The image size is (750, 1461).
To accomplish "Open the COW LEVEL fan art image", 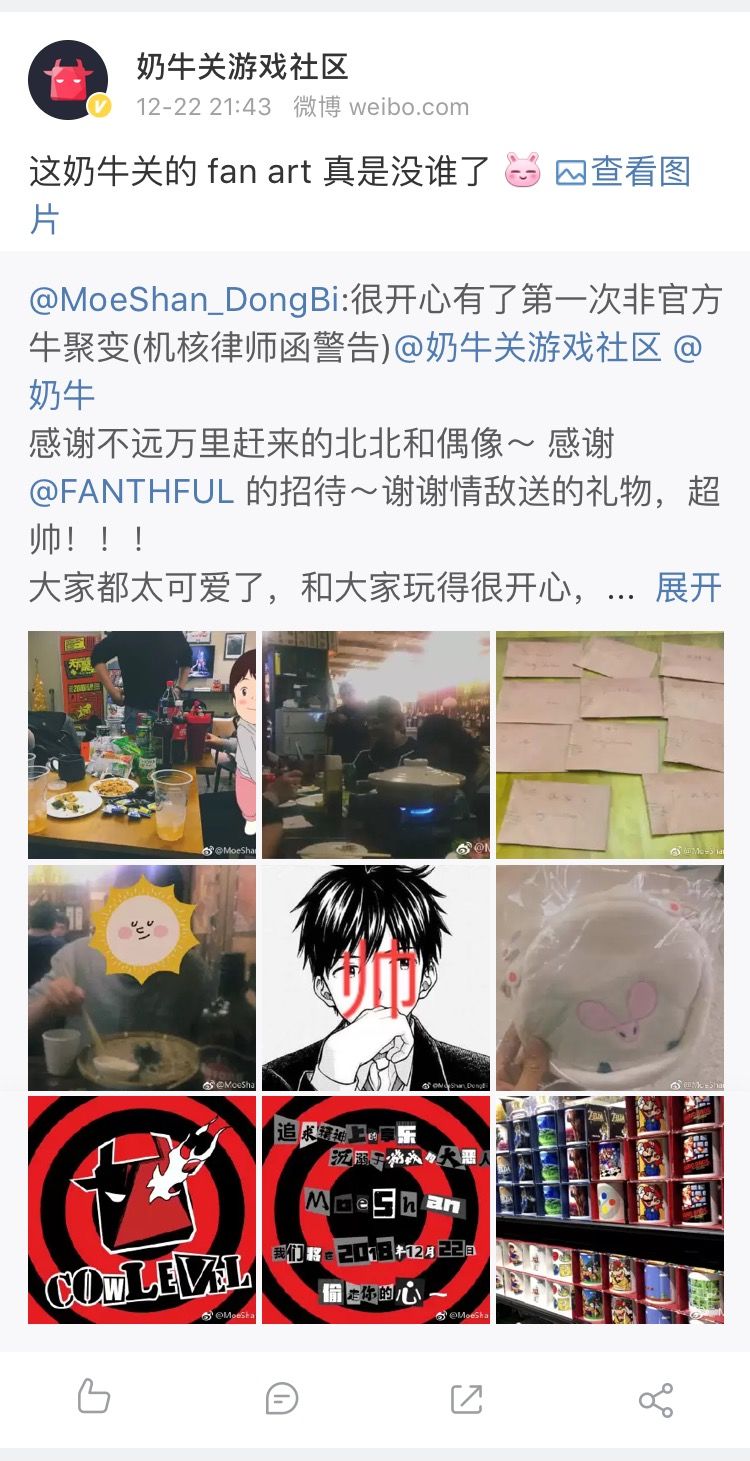I will tap(142, 1210).
